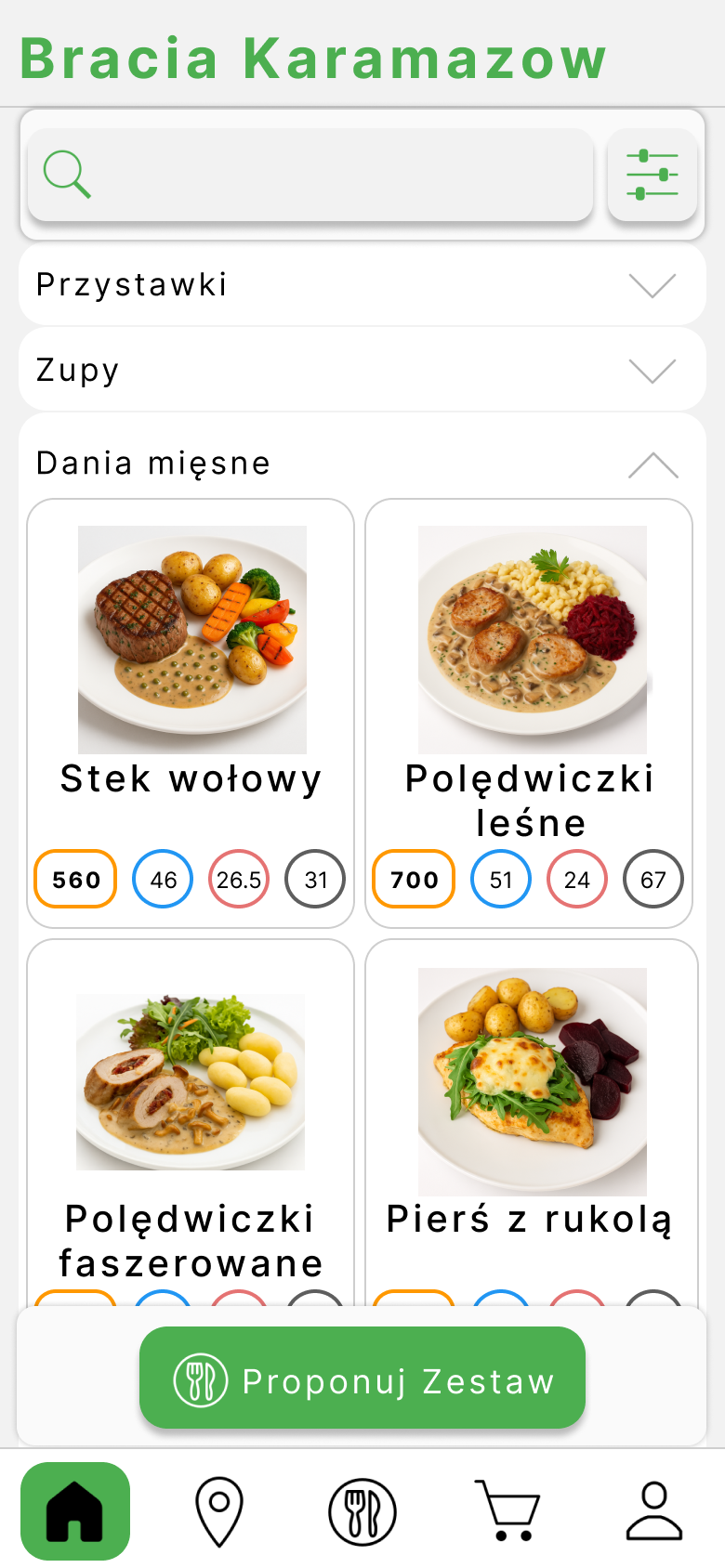Open the filter settings icon
Image resolution: width=725 pixels, height=1568 pixels.
point(652,175)
